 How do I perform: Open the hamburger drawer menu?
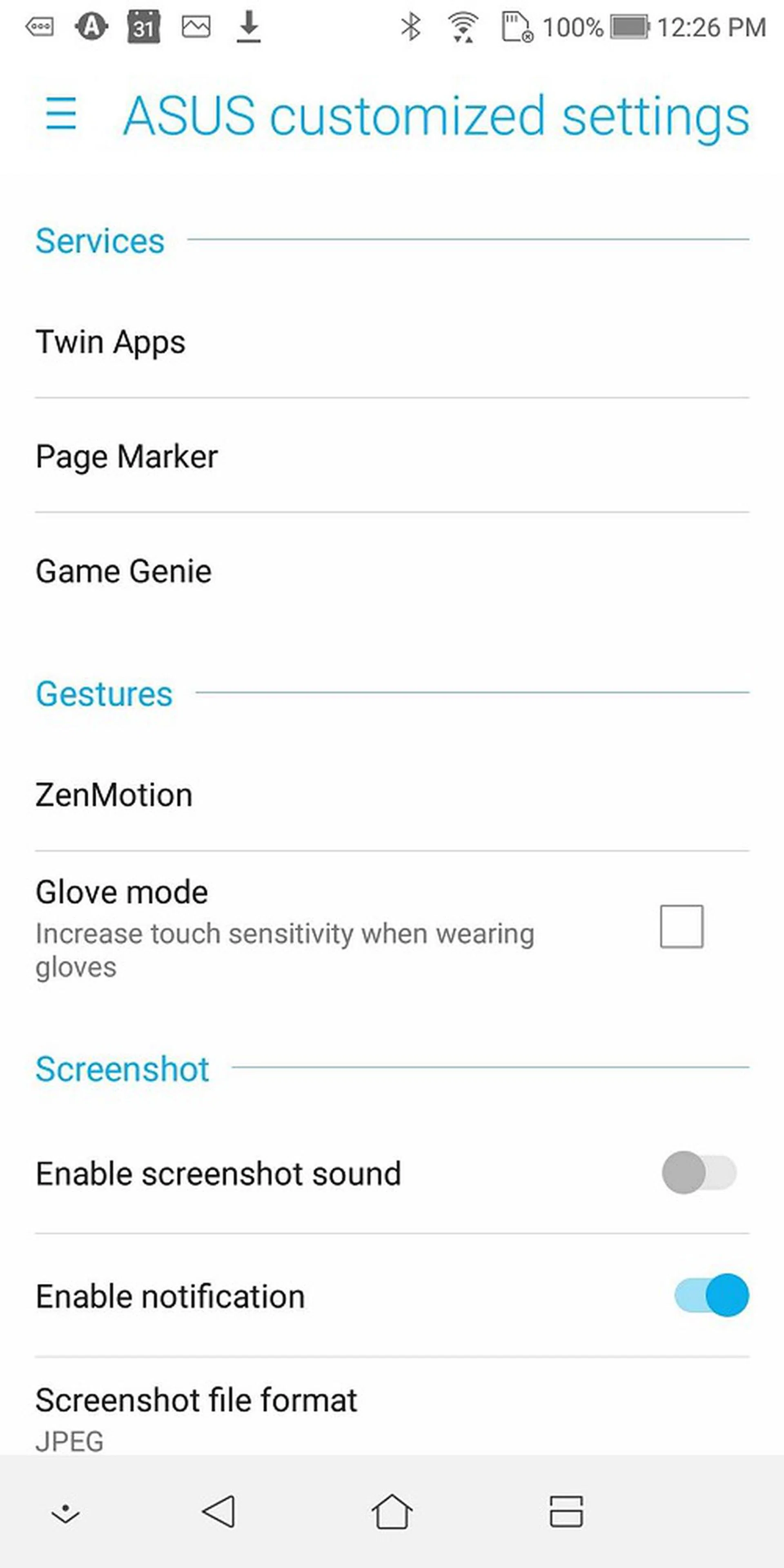[x=61, y=114]
